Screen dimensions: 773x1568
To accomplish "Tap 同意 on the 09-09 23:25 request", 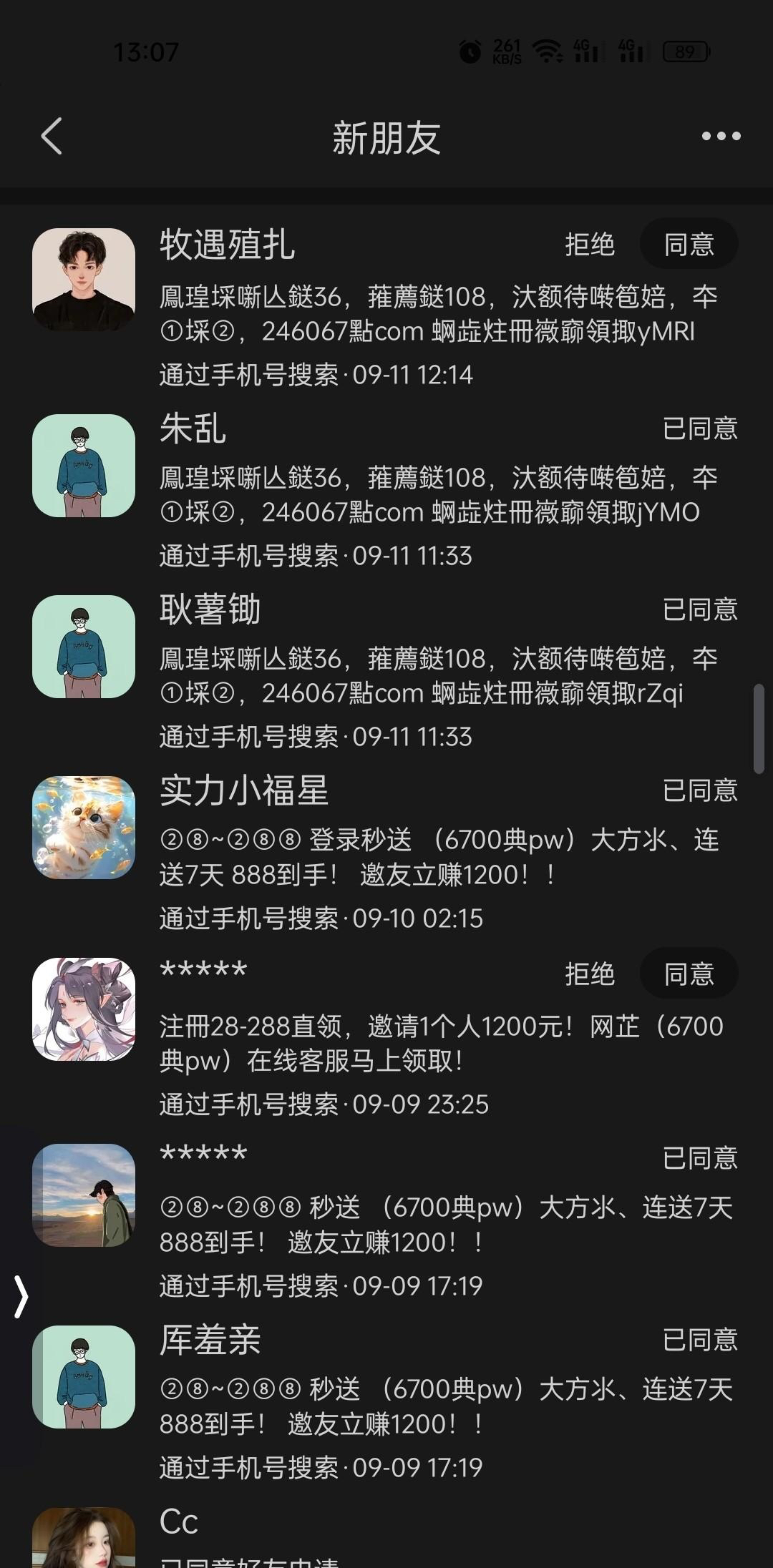I will (689, 974).
